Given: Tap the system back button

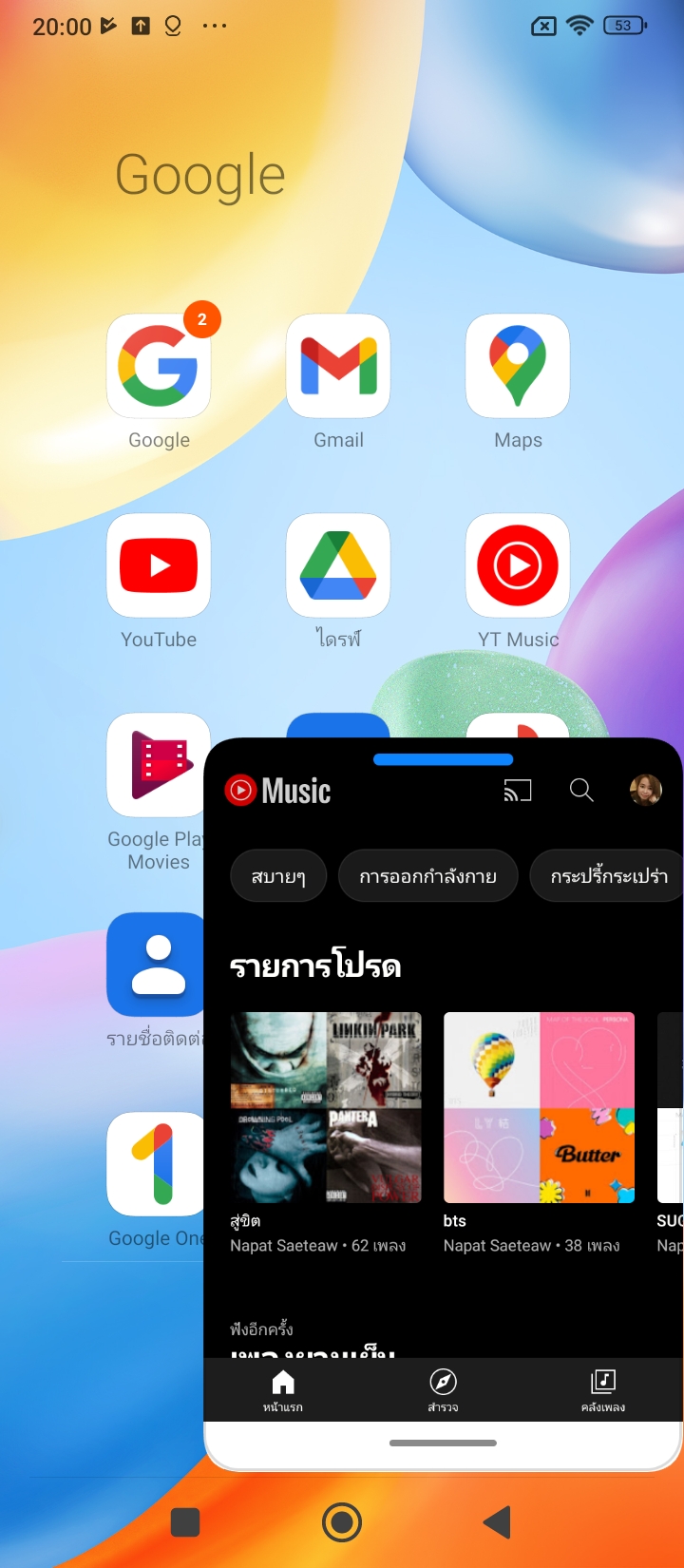Looking at the screenshot, I should (x=498, y=1522).
